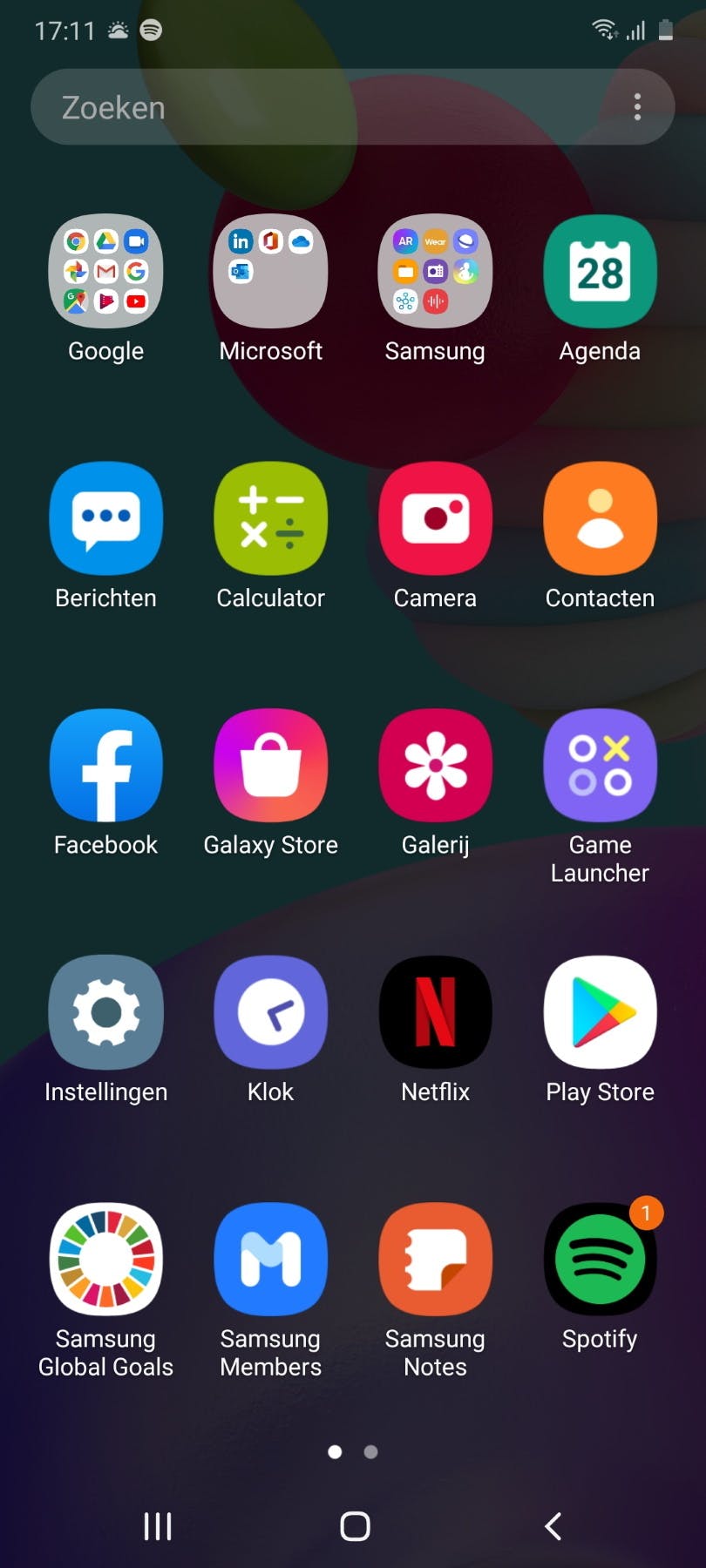Open the Play Store
Image resolution: width=706 pixels, height=1568 pixels.
[x=600, y=1012]
